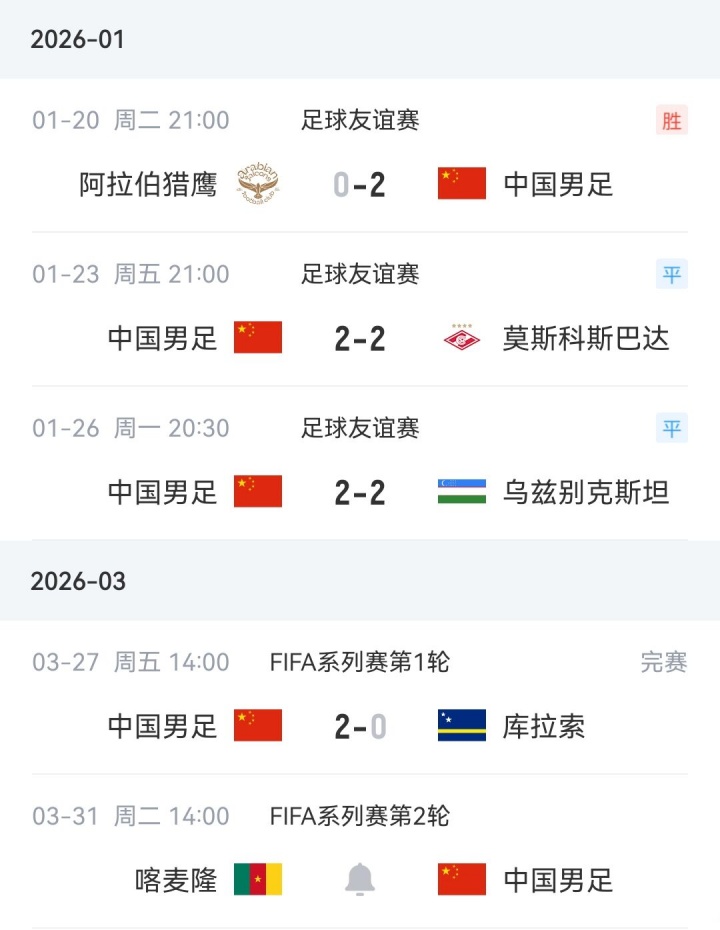View the 中国男足 vs 莫斯科斯巴达 match details
This screenshot has width=720, height=930.
click(x=360, y=338)
